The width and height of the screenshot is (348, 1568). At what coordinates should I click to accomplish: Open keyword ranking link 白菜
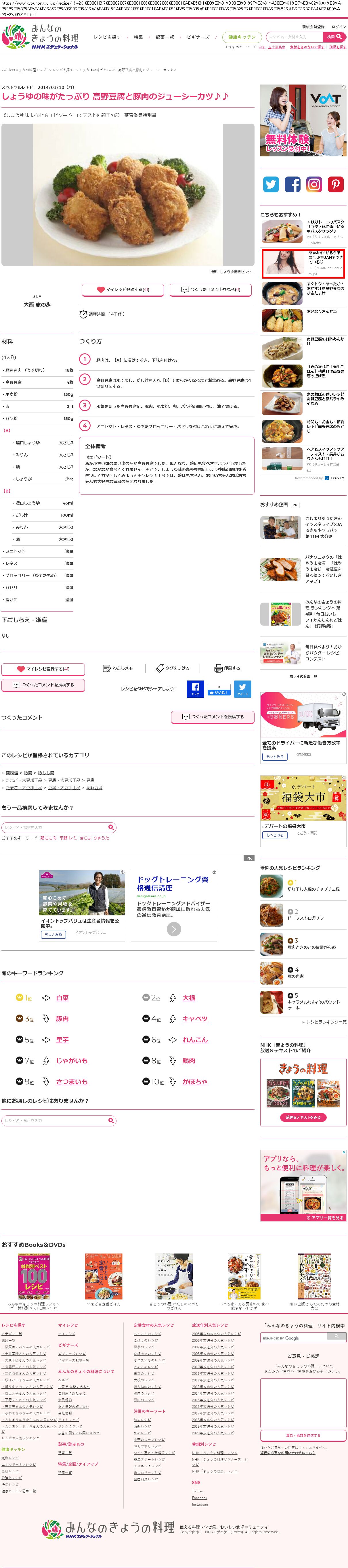pos(62,998)
